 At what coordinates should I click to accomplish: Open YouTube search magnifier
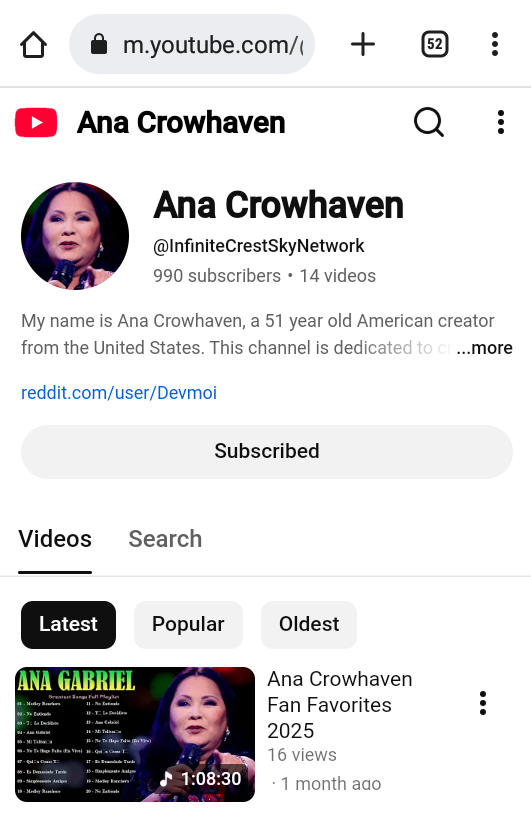[429, 122]
